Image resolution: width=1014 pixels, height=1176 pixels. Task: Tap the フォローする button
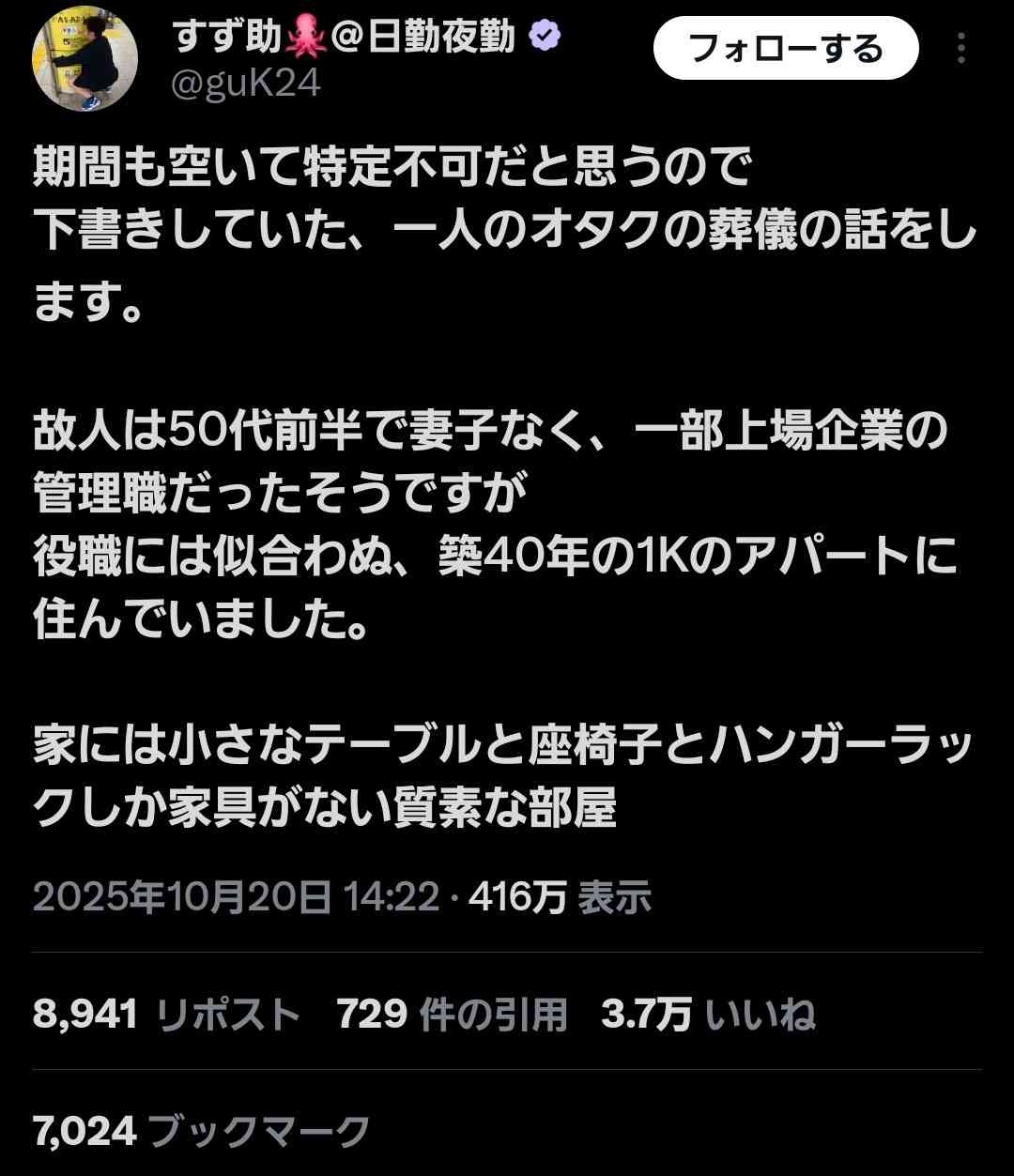(785, 48)
